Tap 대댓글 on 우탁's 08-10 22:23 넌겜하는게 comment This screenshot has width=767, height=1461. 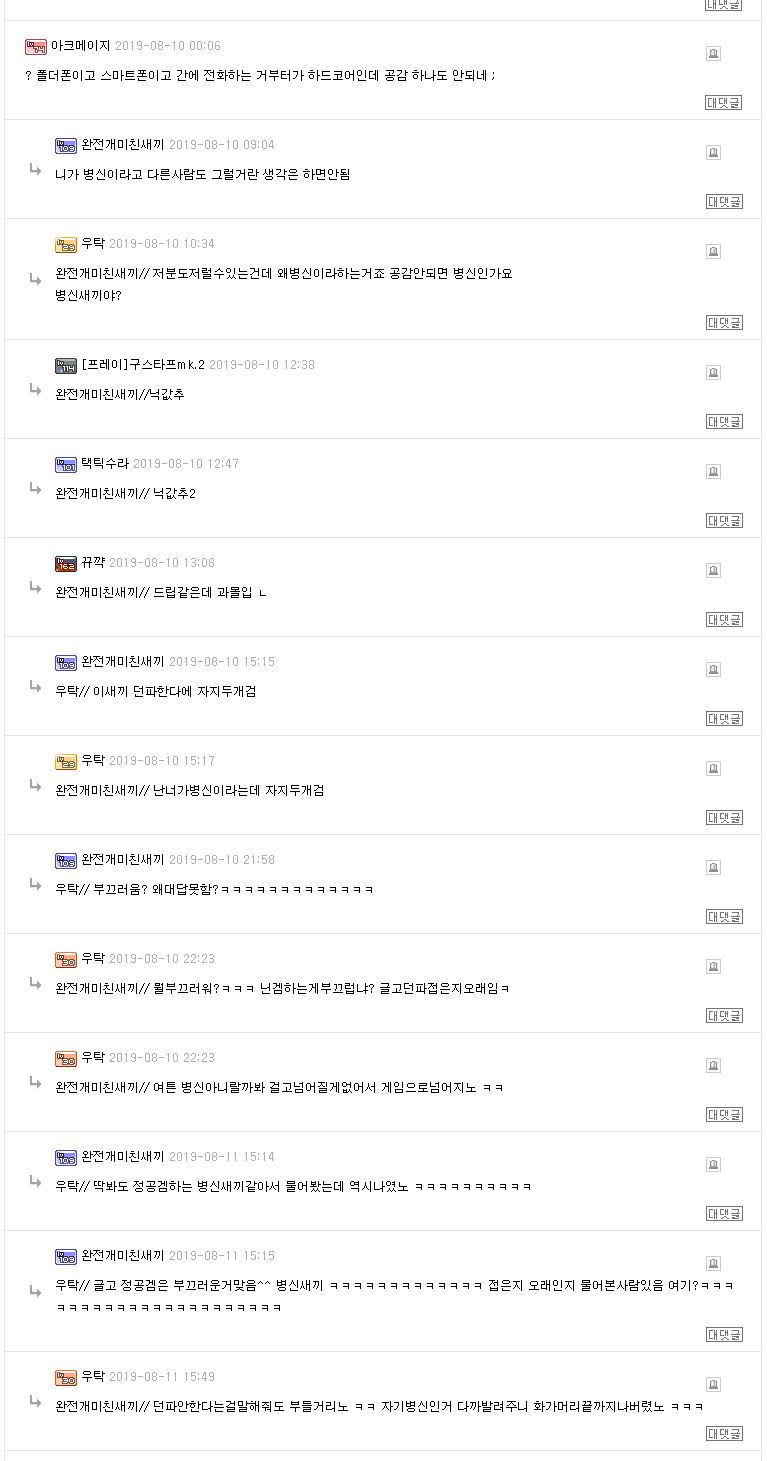pyautogui.click(x=724, y=1016)
